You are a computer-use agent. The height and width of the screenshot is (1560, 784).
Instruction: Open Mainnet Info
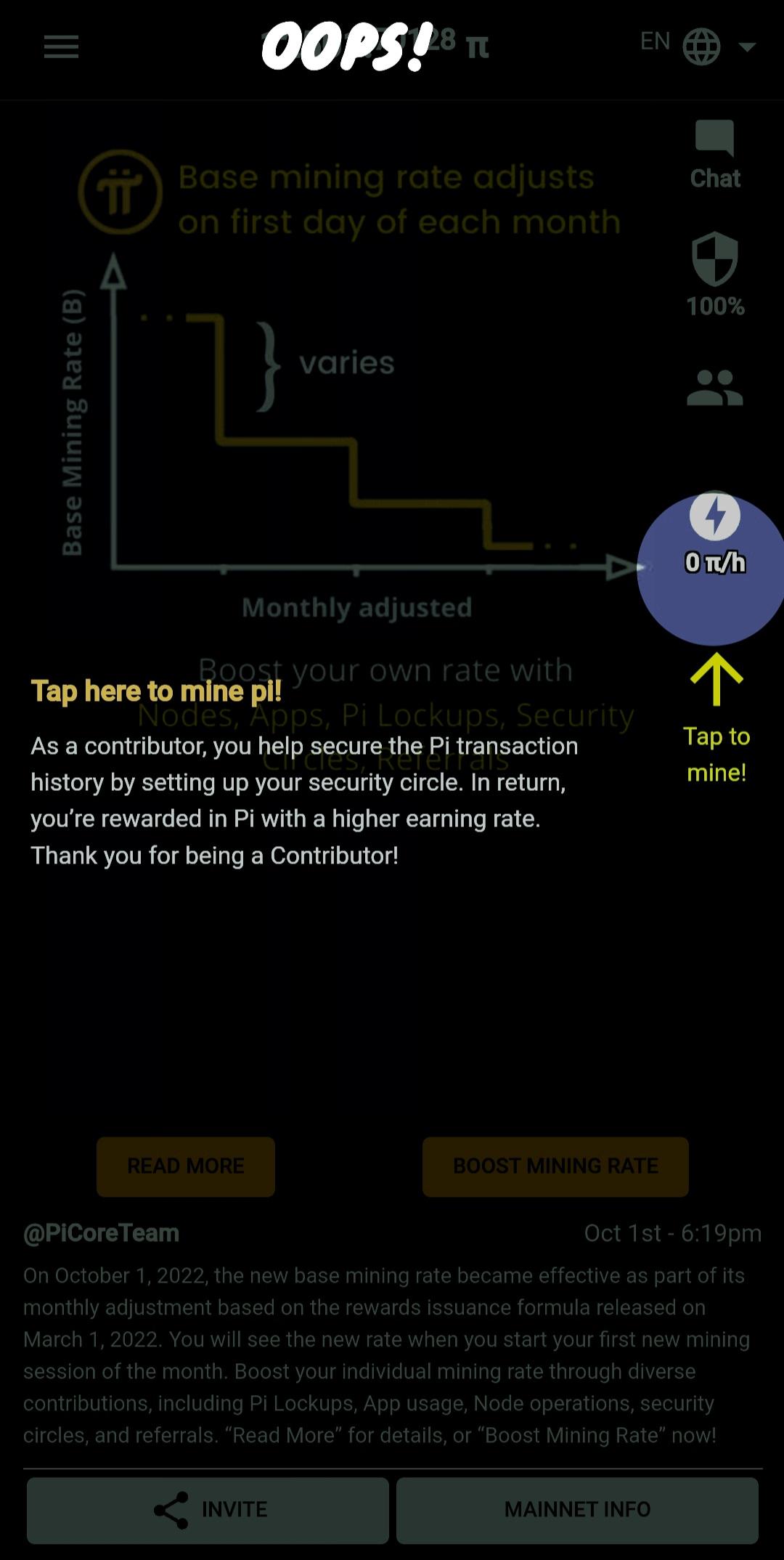coord(577,1510)
